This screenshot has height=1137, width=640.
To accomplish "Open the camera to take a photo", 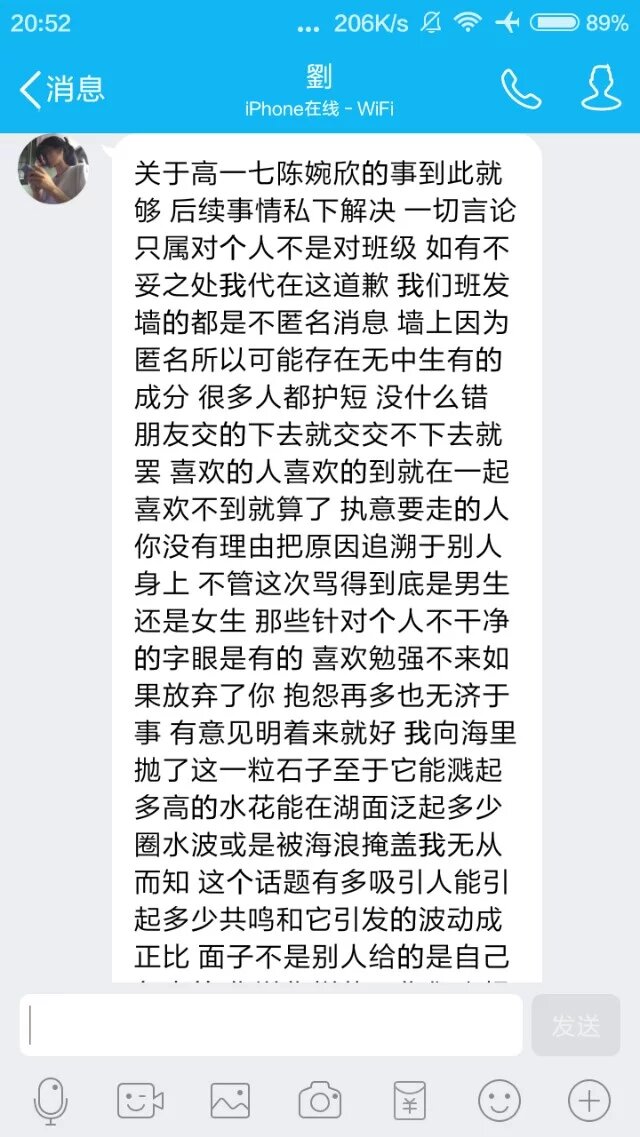I will [x=320, y=1101].
